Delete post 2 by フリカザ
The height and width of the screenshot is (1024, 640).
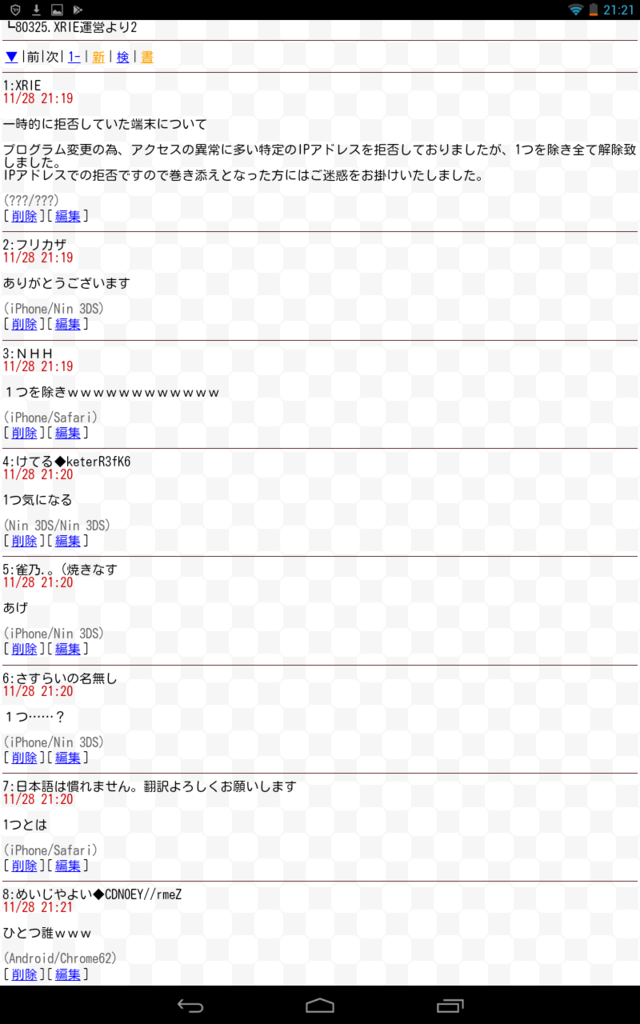click(24, 324)
